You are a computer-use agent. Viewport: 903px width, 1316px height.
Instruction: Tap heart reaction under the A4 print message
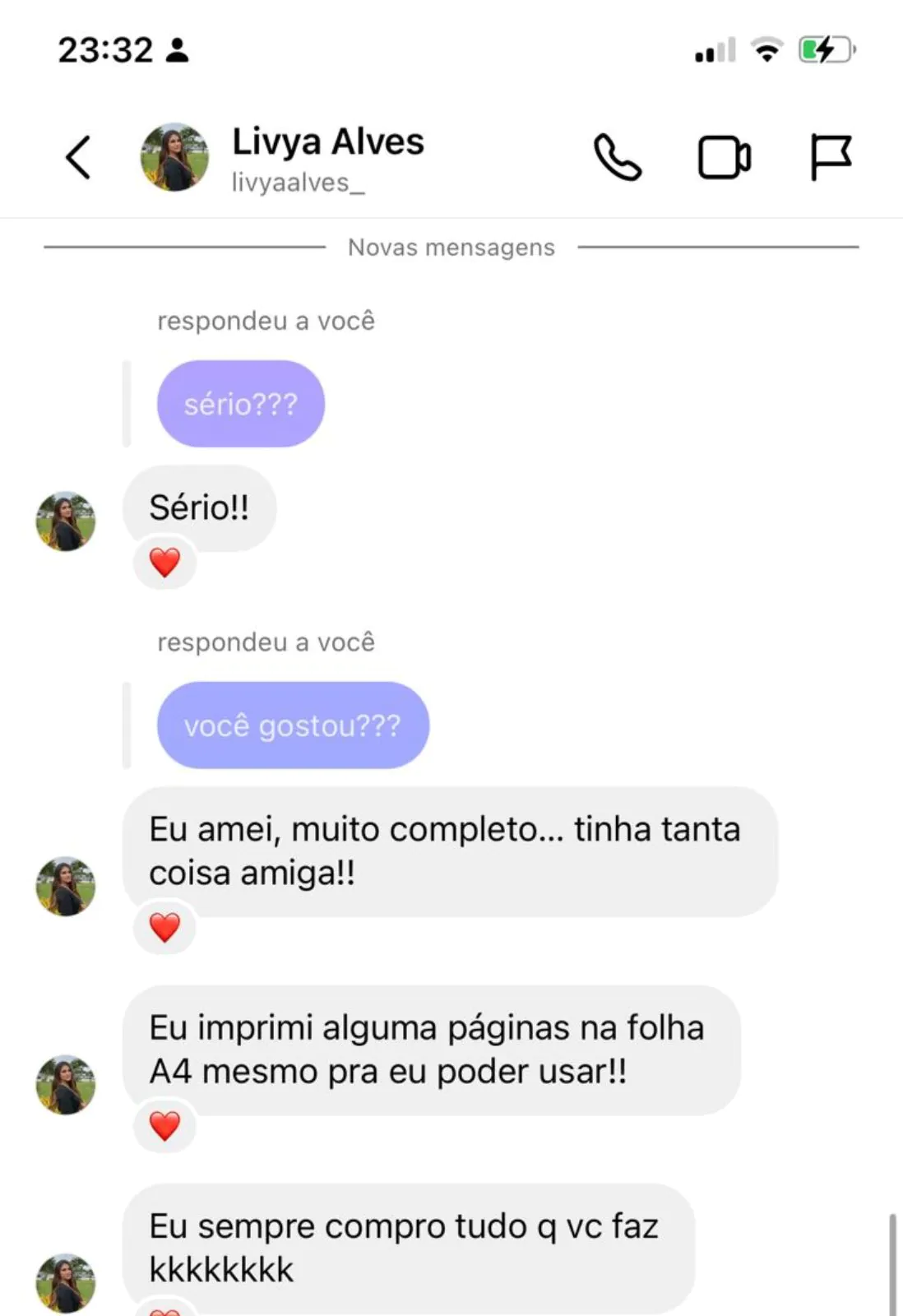[x=164, y=1126]
